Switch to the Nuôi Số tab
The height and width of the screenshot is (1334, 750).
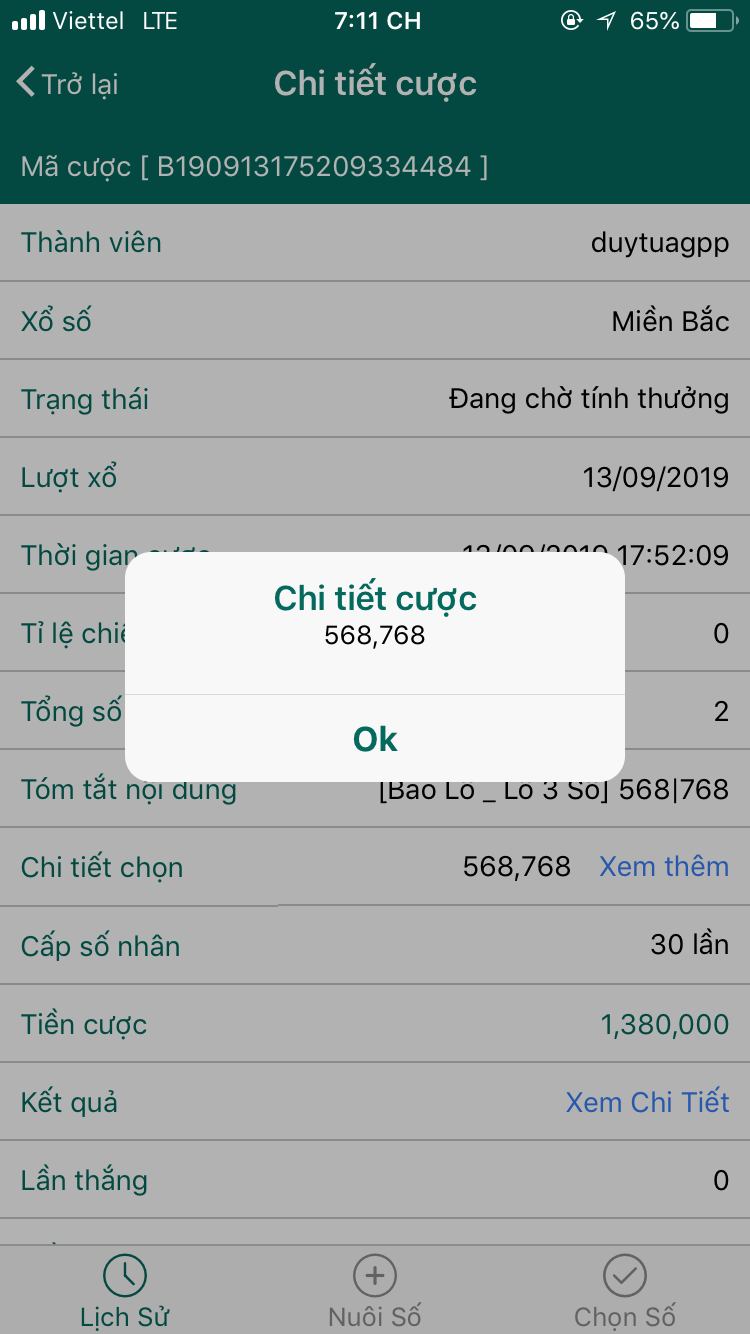[375, 1292]
